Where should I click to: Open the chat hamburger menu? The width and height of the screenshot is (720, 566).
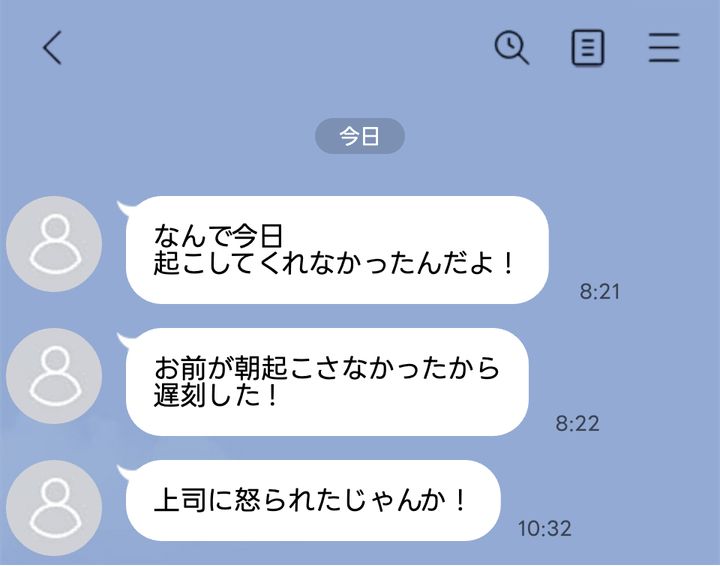[x=664, y=47]
